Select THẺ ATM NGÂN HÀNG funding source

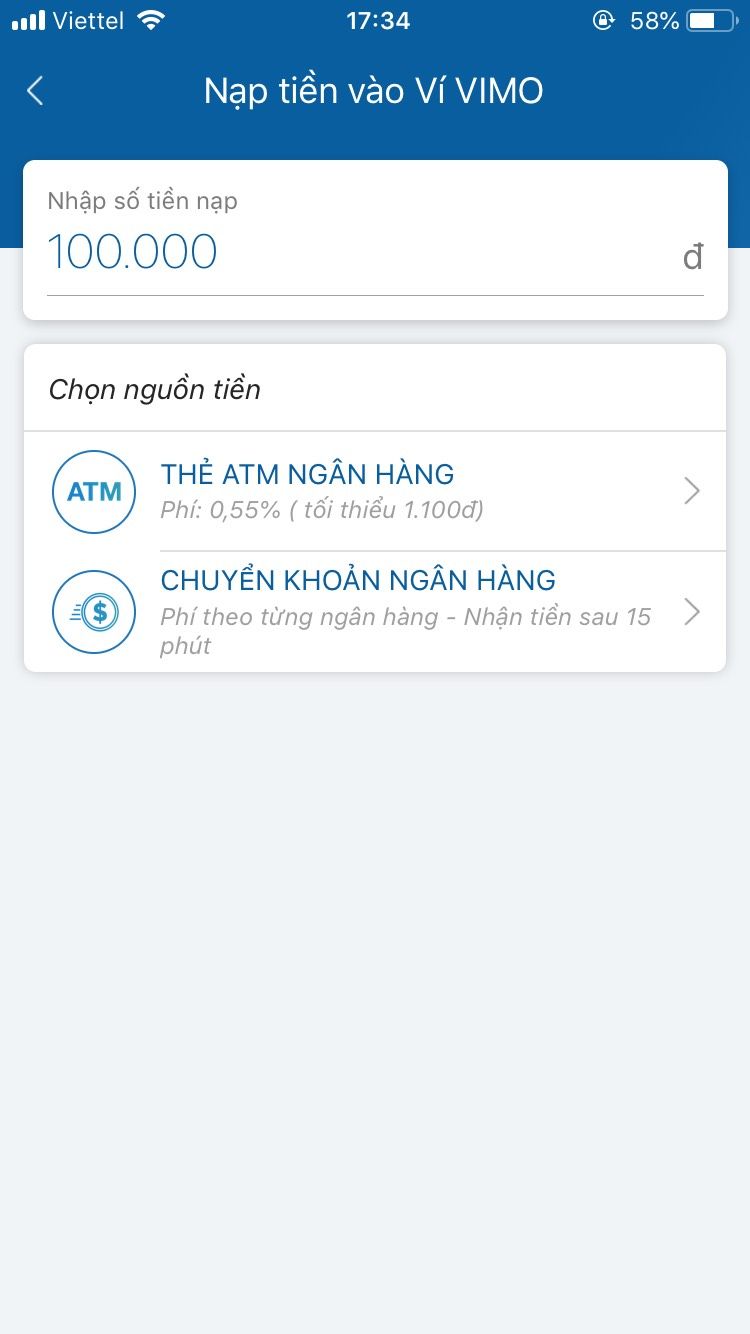coord(375,491)
